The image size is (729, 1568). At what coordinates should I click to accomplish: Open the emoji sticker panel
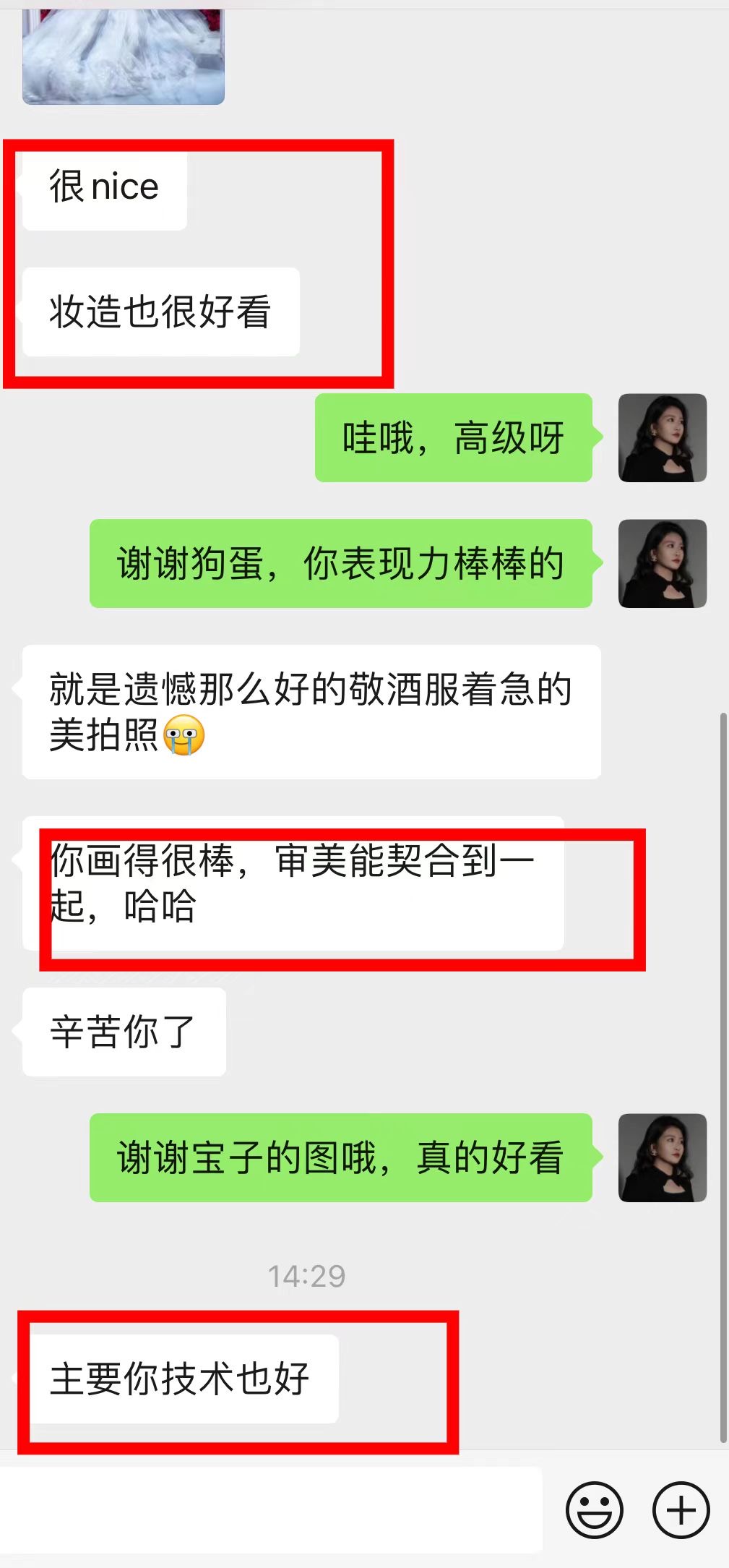pyautogui.click(x=595, y=1509)
